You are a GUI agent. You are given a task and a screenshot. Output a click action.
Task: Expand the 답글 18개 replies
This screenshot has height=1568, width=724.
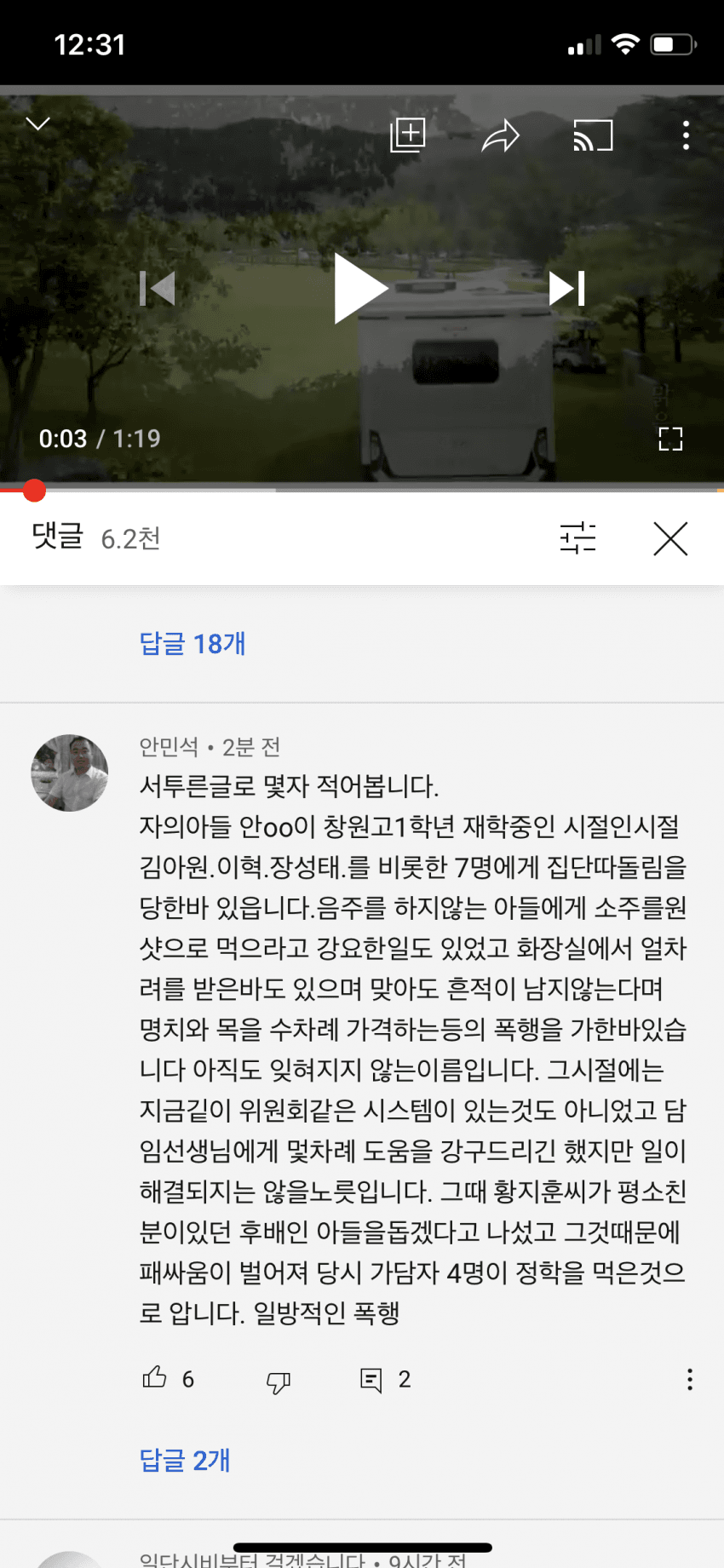(x=192, y=644)
